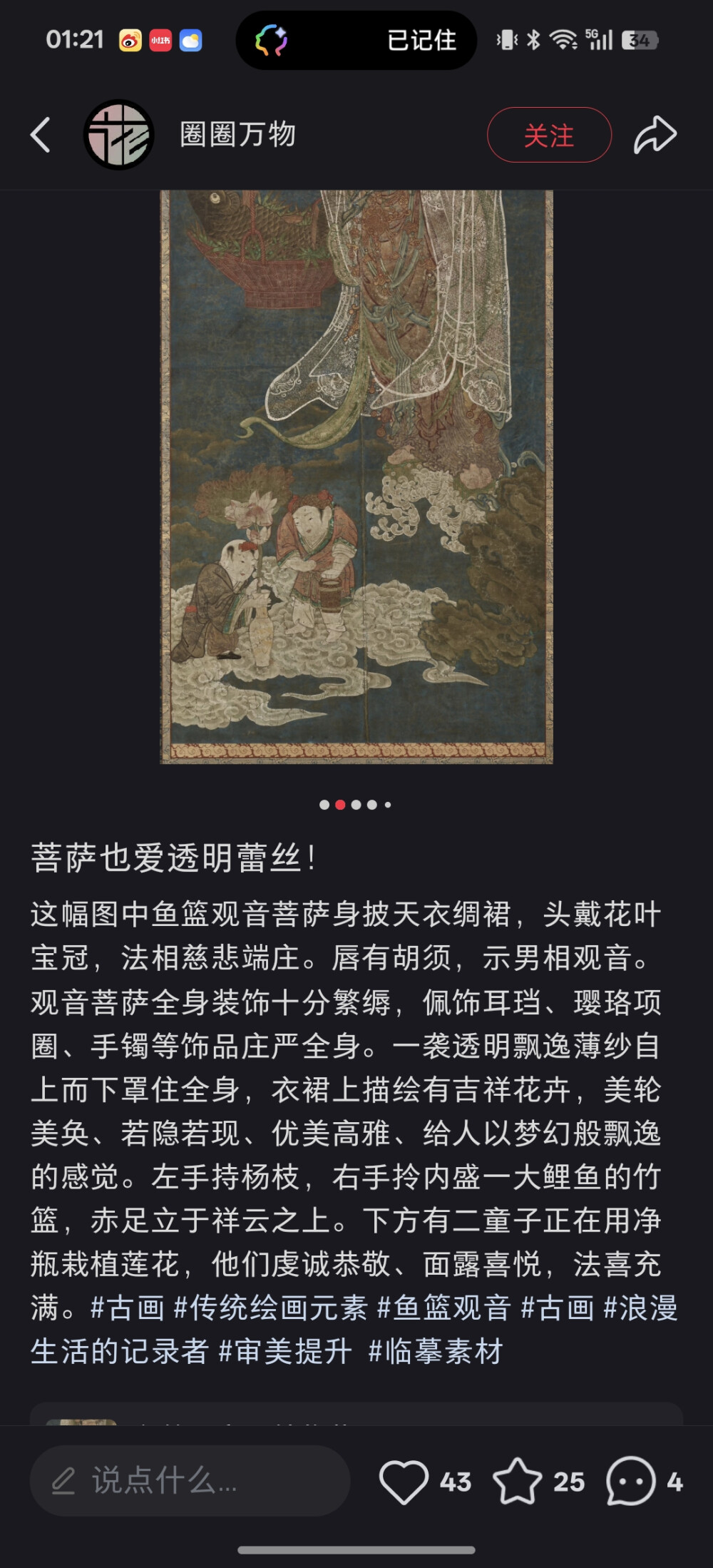This screenshot has width=713, height=1568.
Task: Go back using the back arrow
Action: click(41, 135)
